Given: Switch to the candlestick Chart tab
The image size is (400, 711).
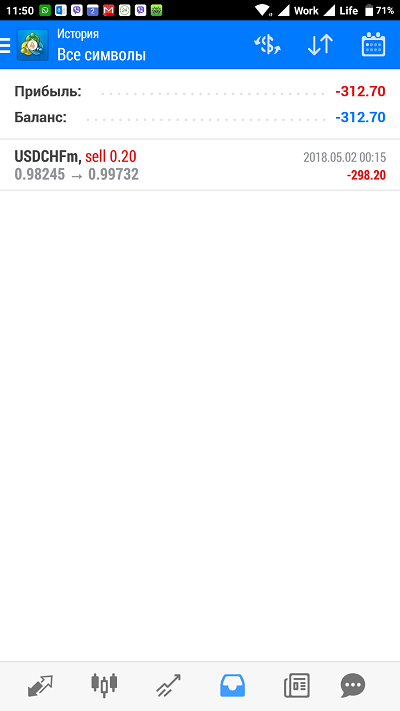Looking at the screenshot, I should pyautogui.click(x=104, y=686).
